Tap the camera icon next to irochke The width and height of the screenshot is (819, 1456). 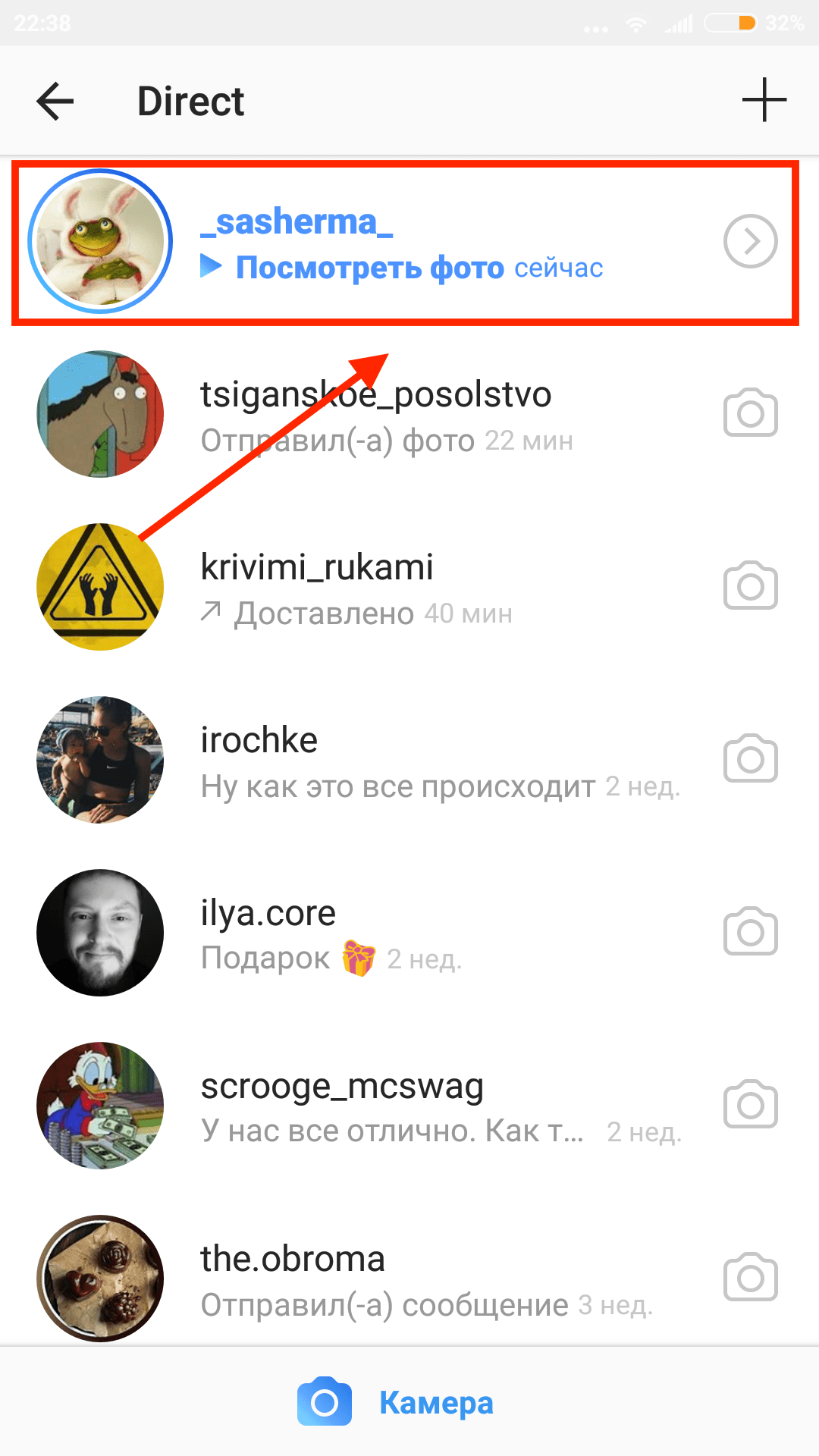pyautogui.click(x=750, y=759)
